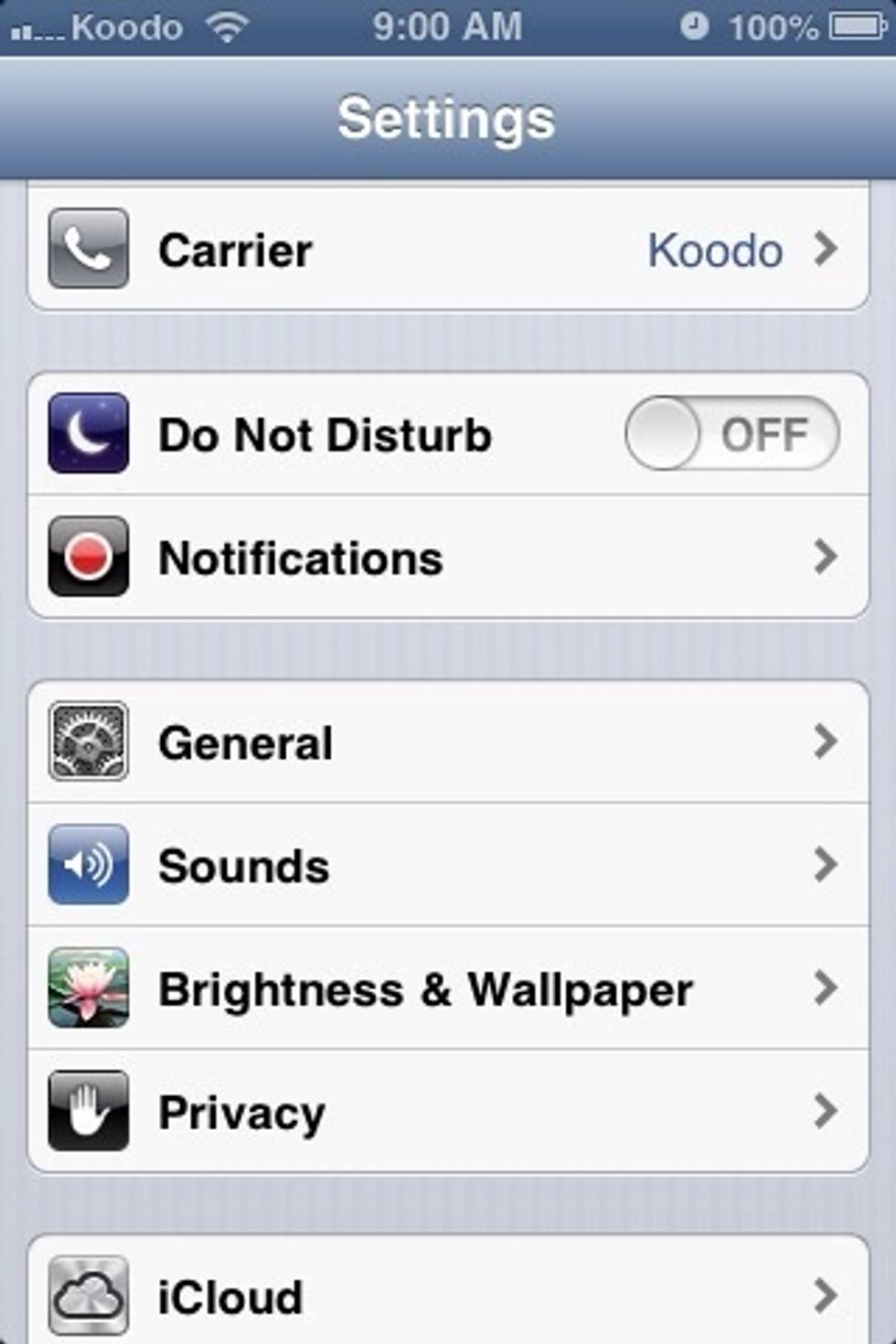This screenshot has width=896, height=1344.
Task: Tap the Brightness & Wallpaper flower icon
Action: click(89, 988)
